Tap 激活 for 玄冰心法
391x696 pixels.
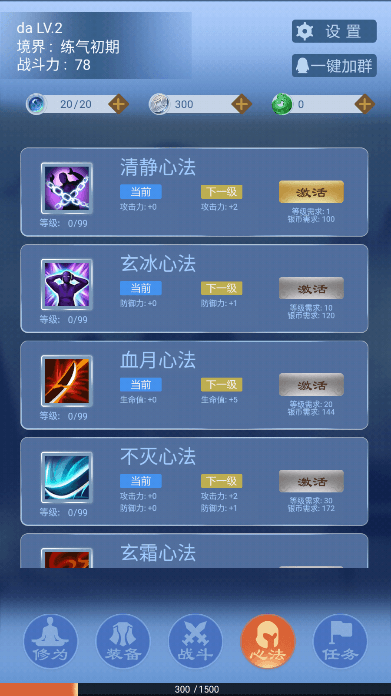(x=311, y=289)
